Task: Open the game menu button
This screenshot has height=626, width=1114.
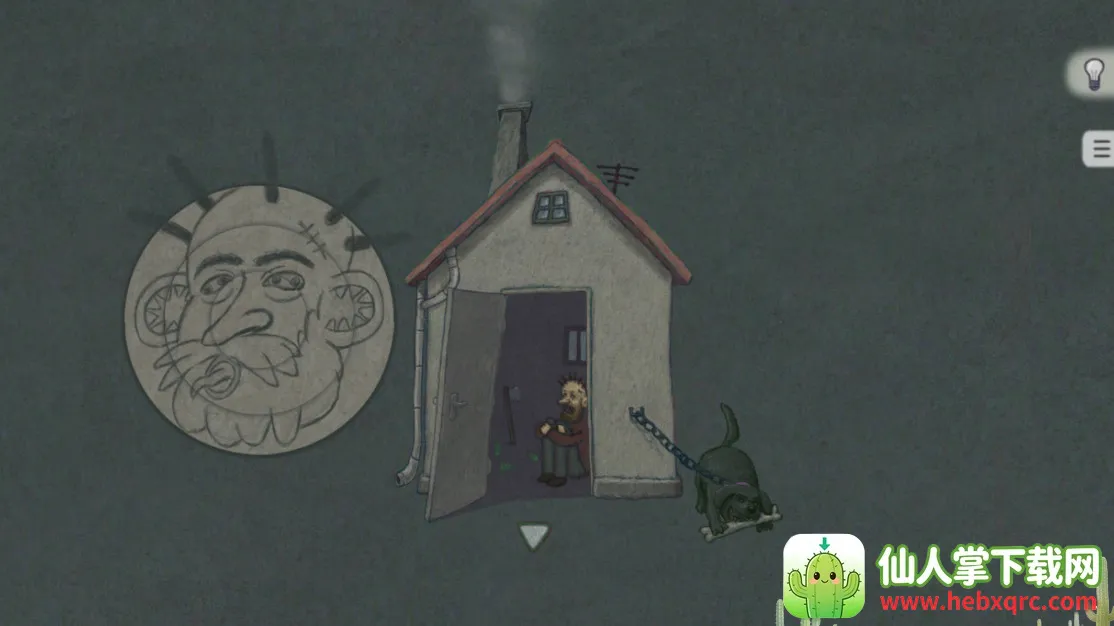Action: click(x=1100, y=150)
